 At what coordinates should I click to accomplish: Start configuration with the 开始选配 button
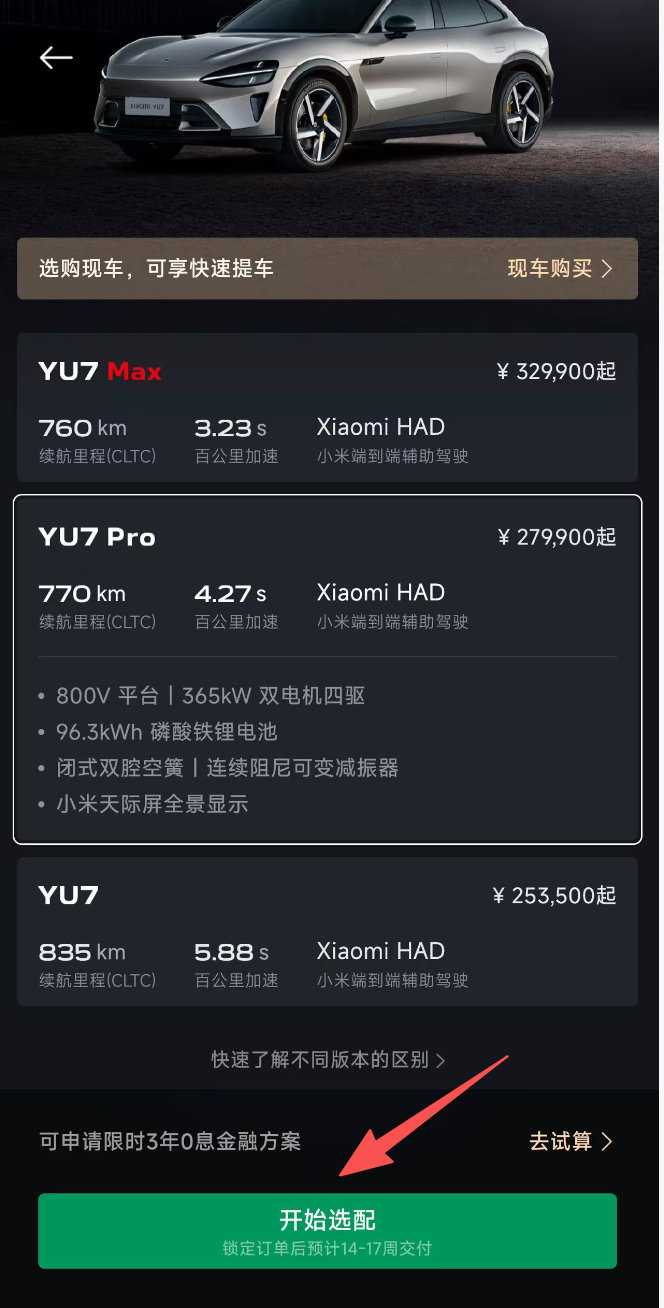click(x=327, y=1231)
